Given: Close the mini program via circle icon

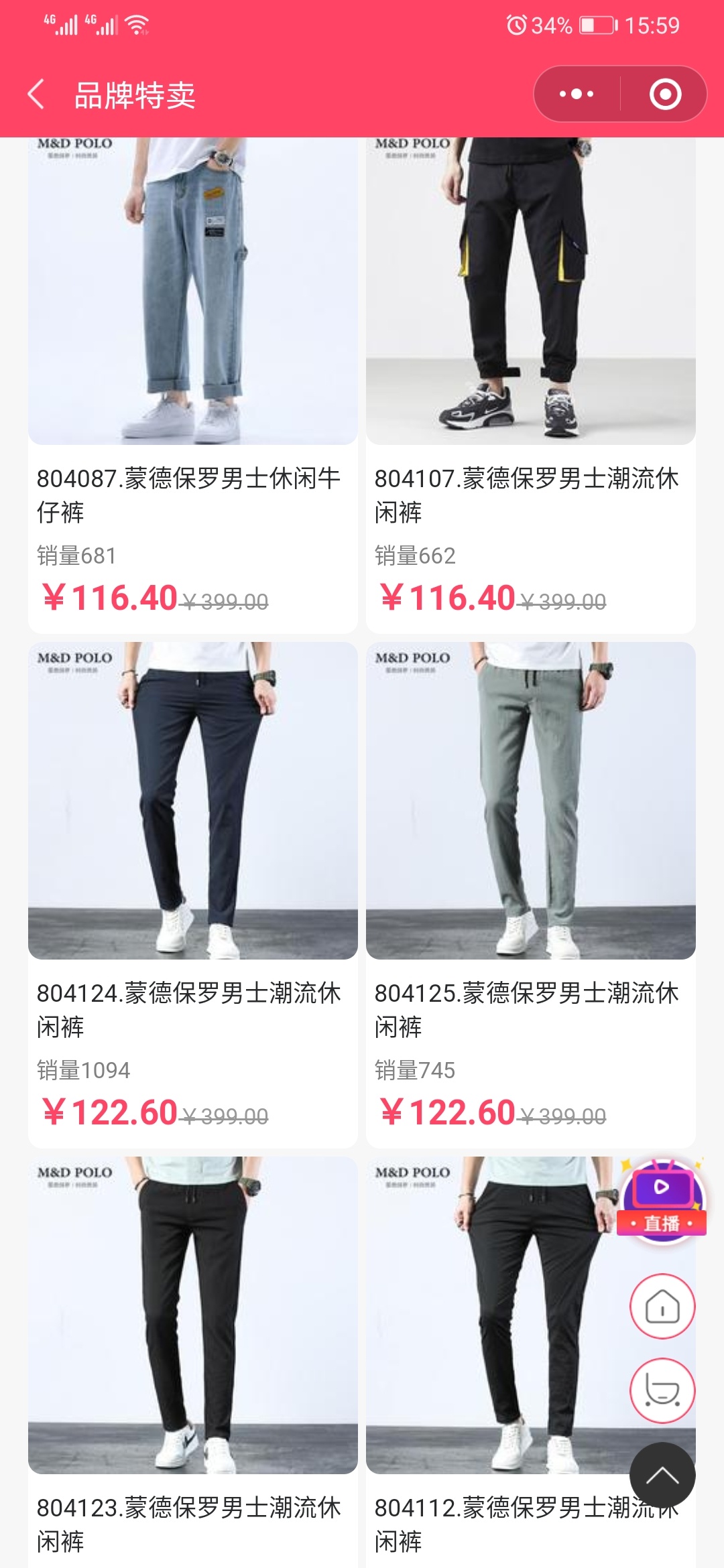Looking at the screenshot, I should 665,94.
